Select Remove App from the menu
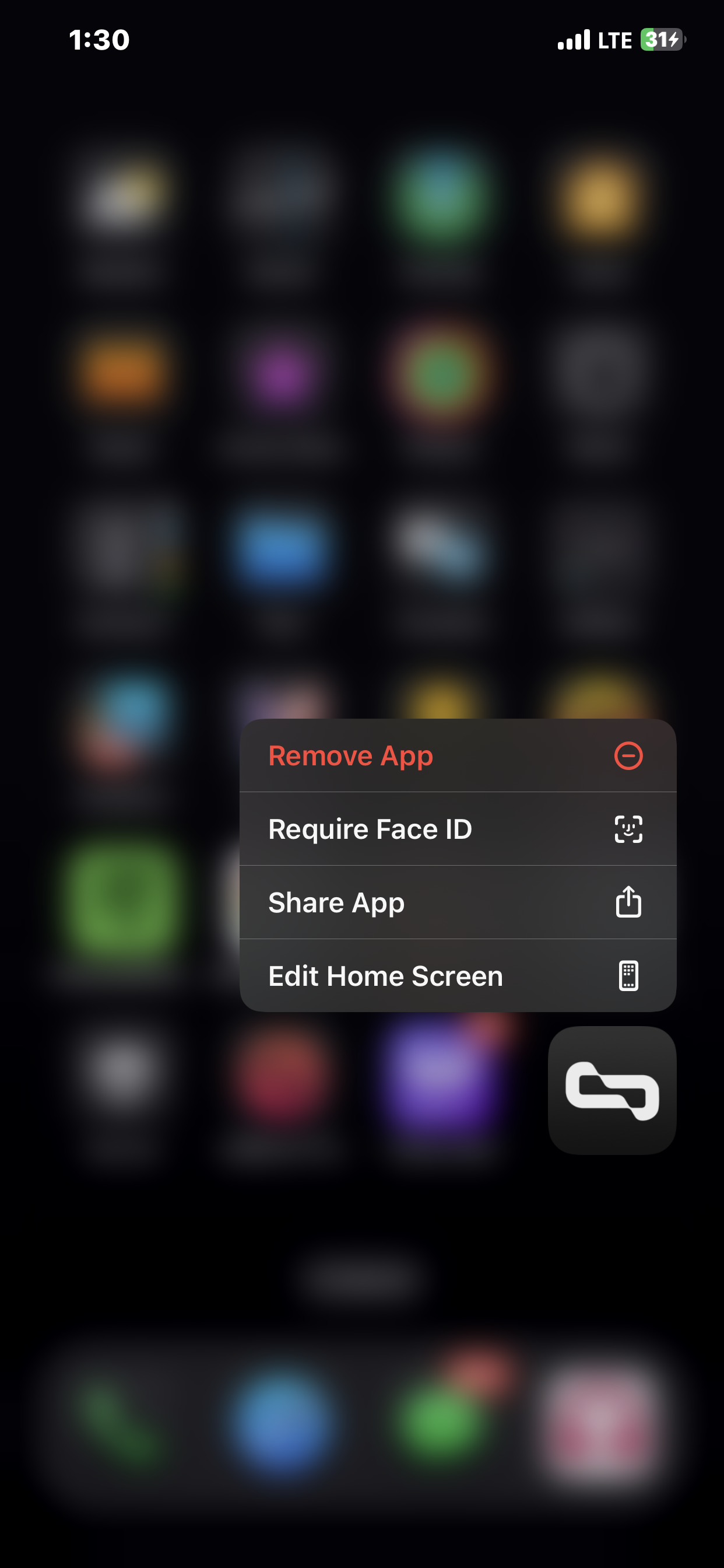The image size is (724, 1568). click(458, 755)
